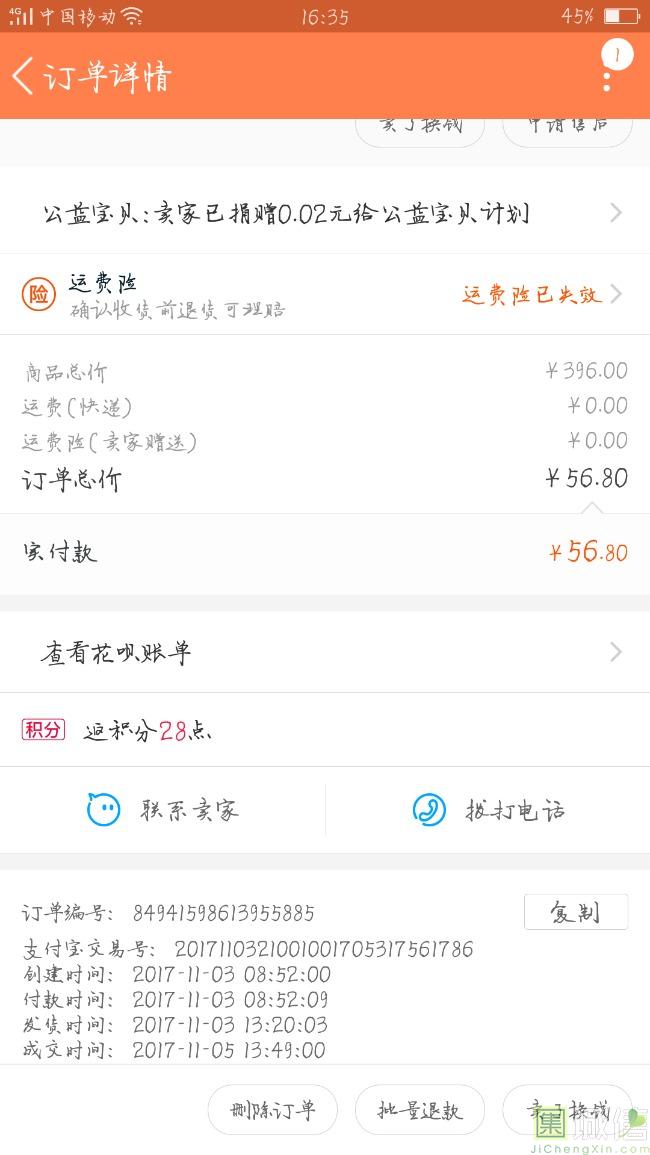Tap 联系卖家 to chat with seller
Screen dimensions: 650x1155
click(163, 810)
